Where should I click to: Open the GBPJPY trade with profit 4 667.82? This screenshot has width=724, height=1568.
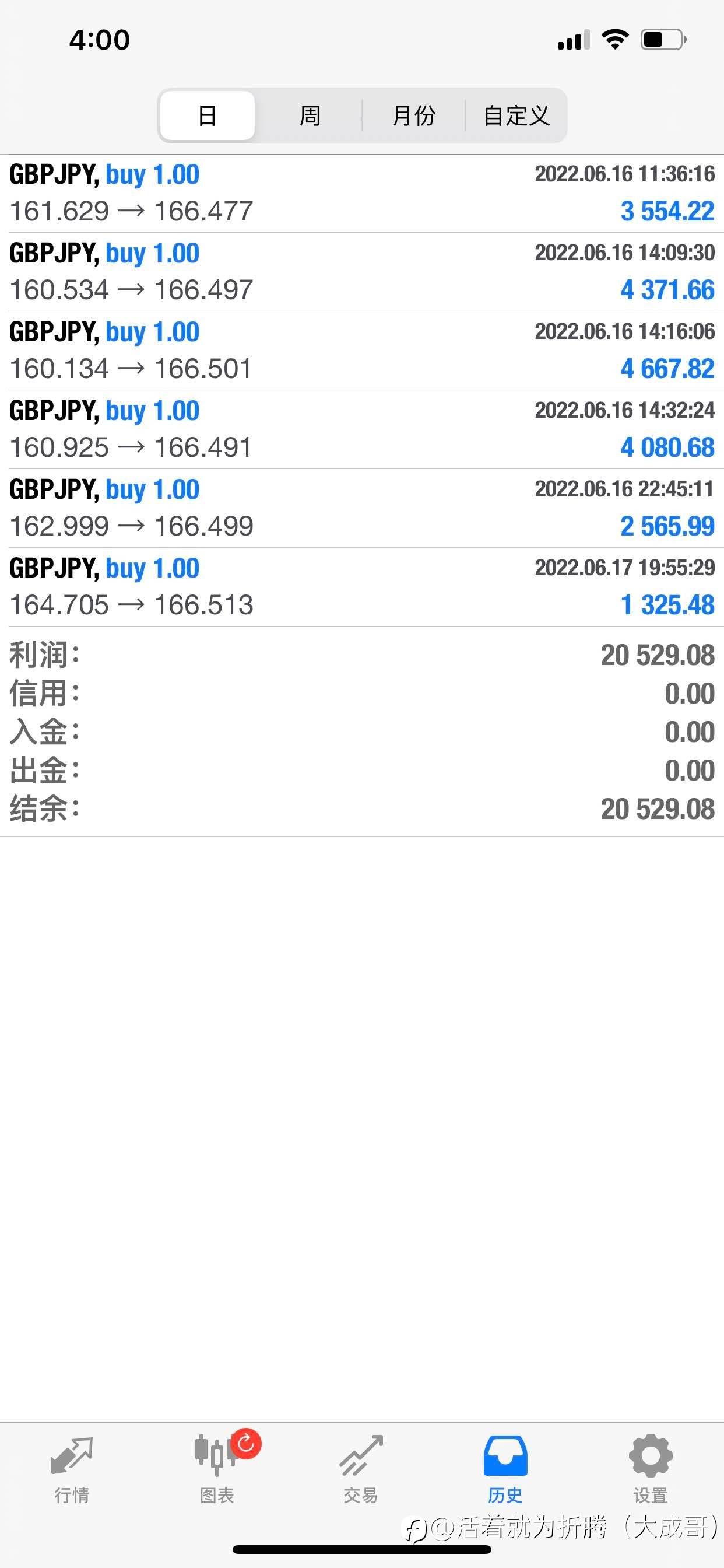pyautogui.click(x=362, y=351)
